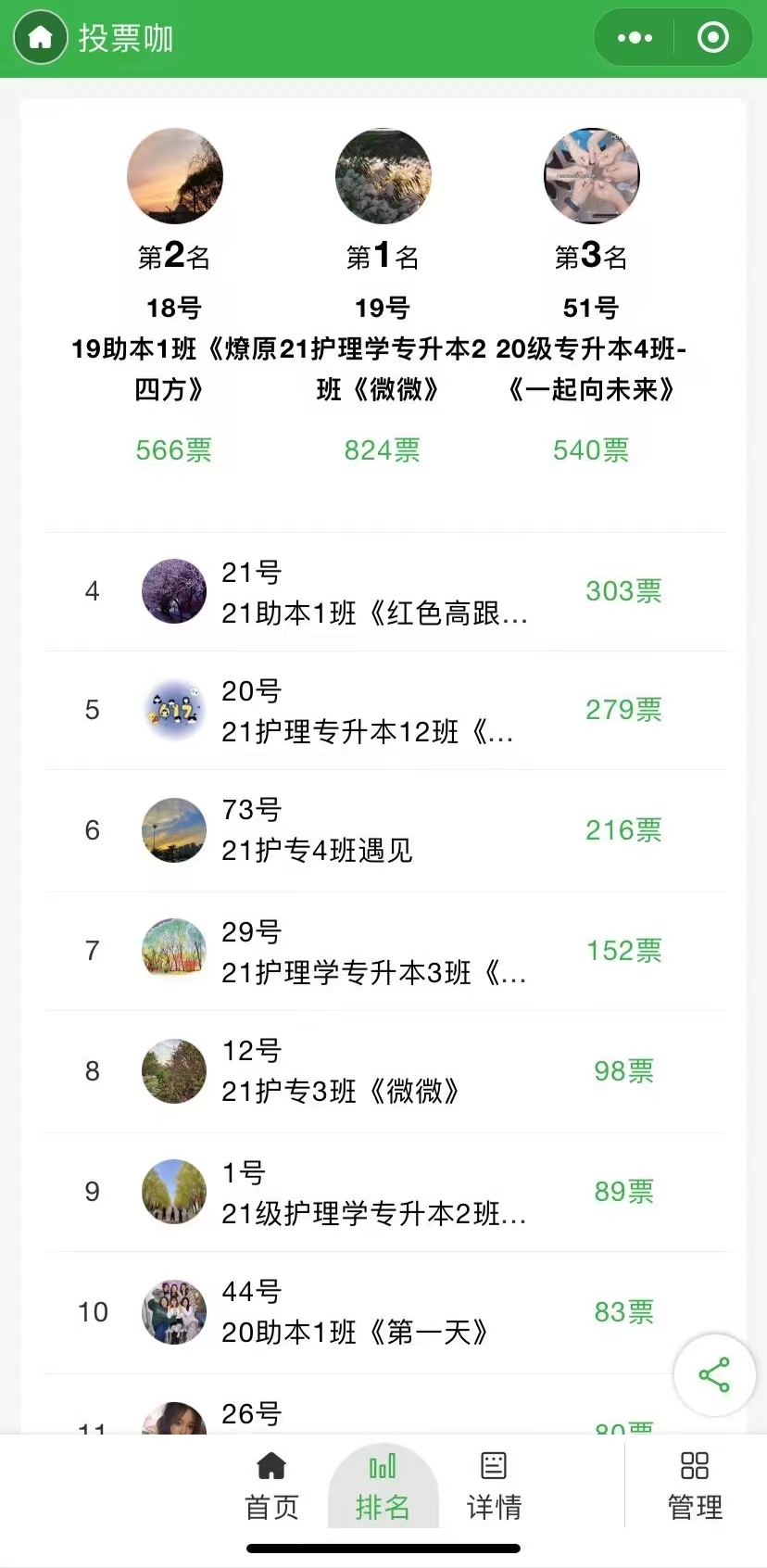Open the 管理 section
767x1568 pixels.
[x=695, y=1486]
